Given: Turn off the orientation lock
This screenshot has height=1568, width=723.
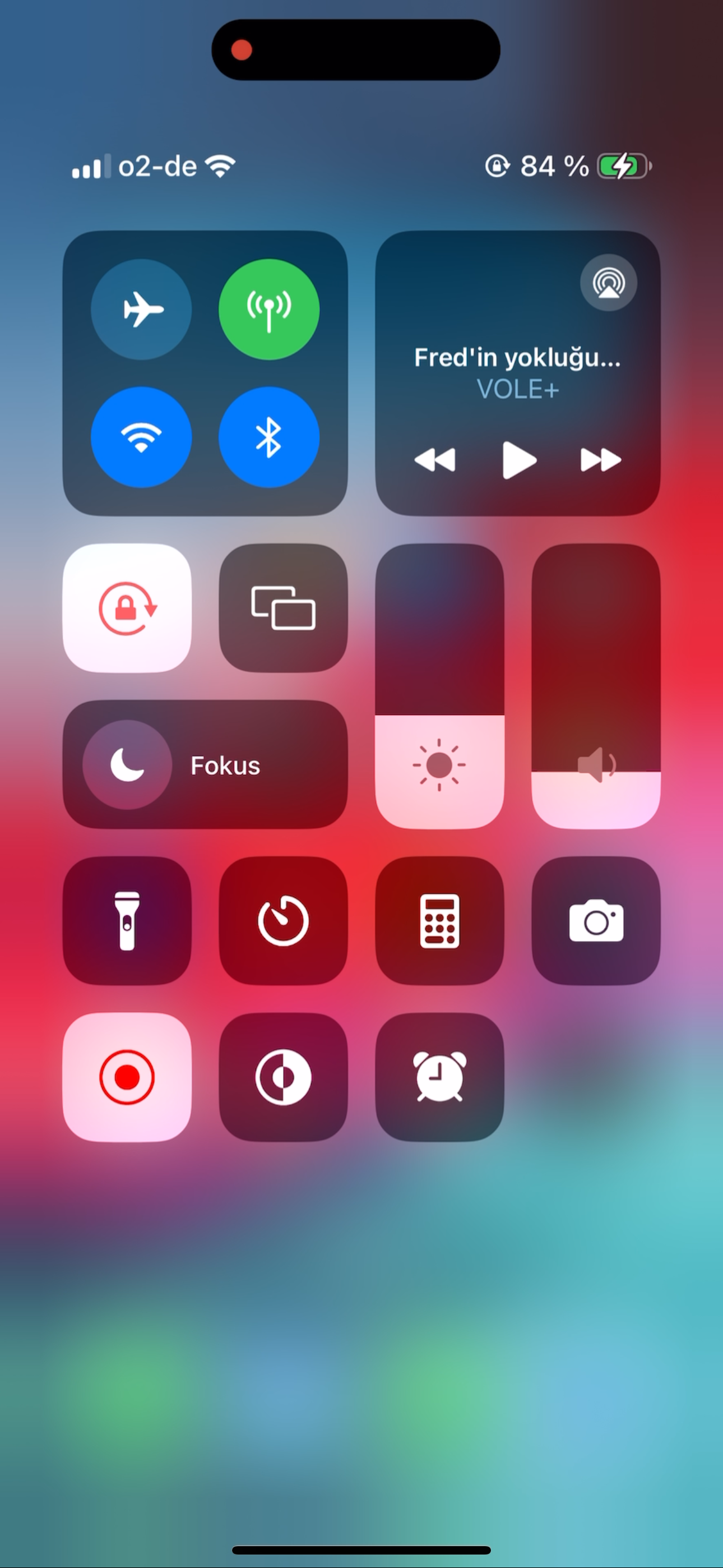Looking at the screenshot, I should 127,608.
